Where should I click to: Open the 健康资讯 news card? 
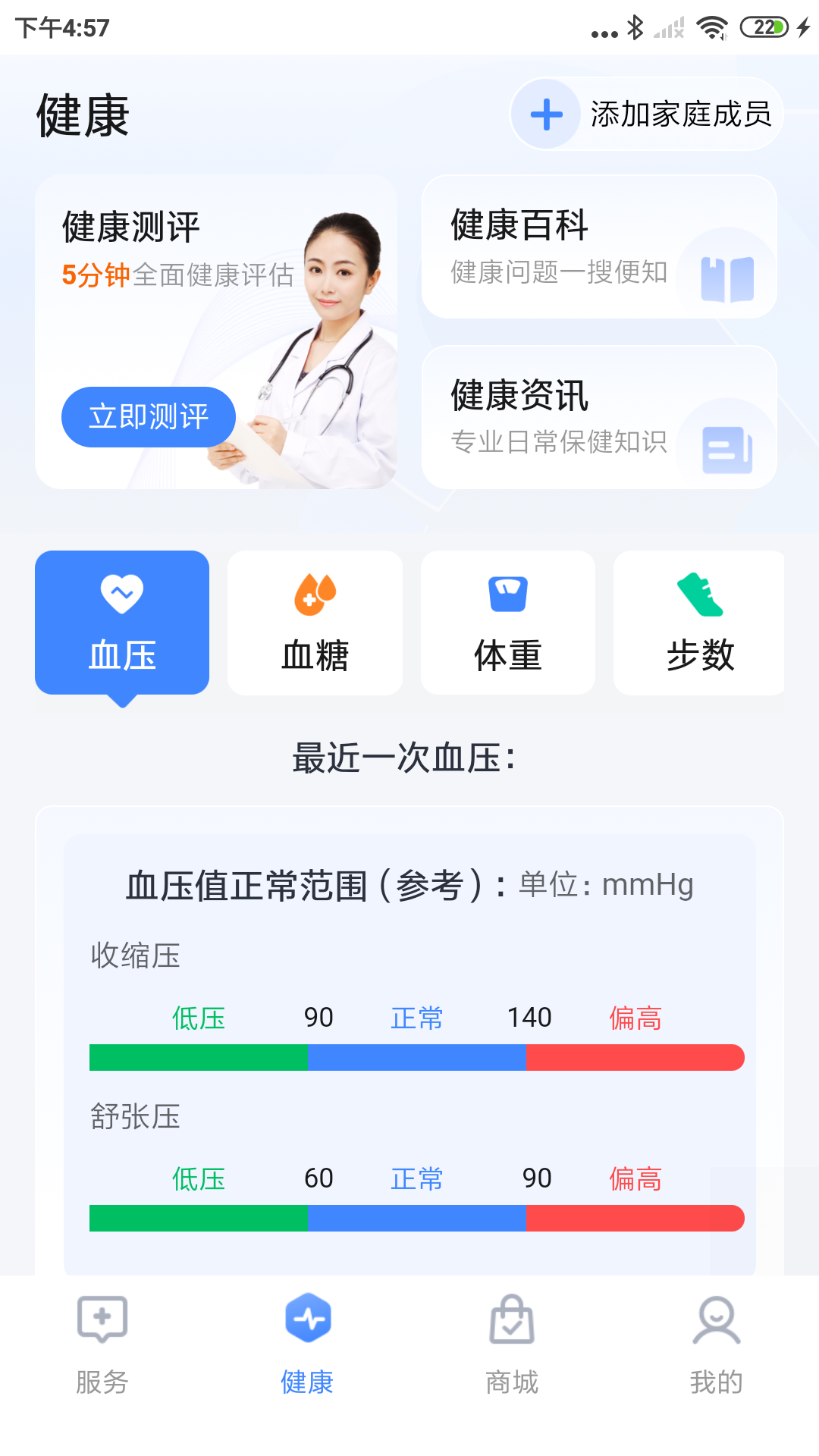(599, 418)
